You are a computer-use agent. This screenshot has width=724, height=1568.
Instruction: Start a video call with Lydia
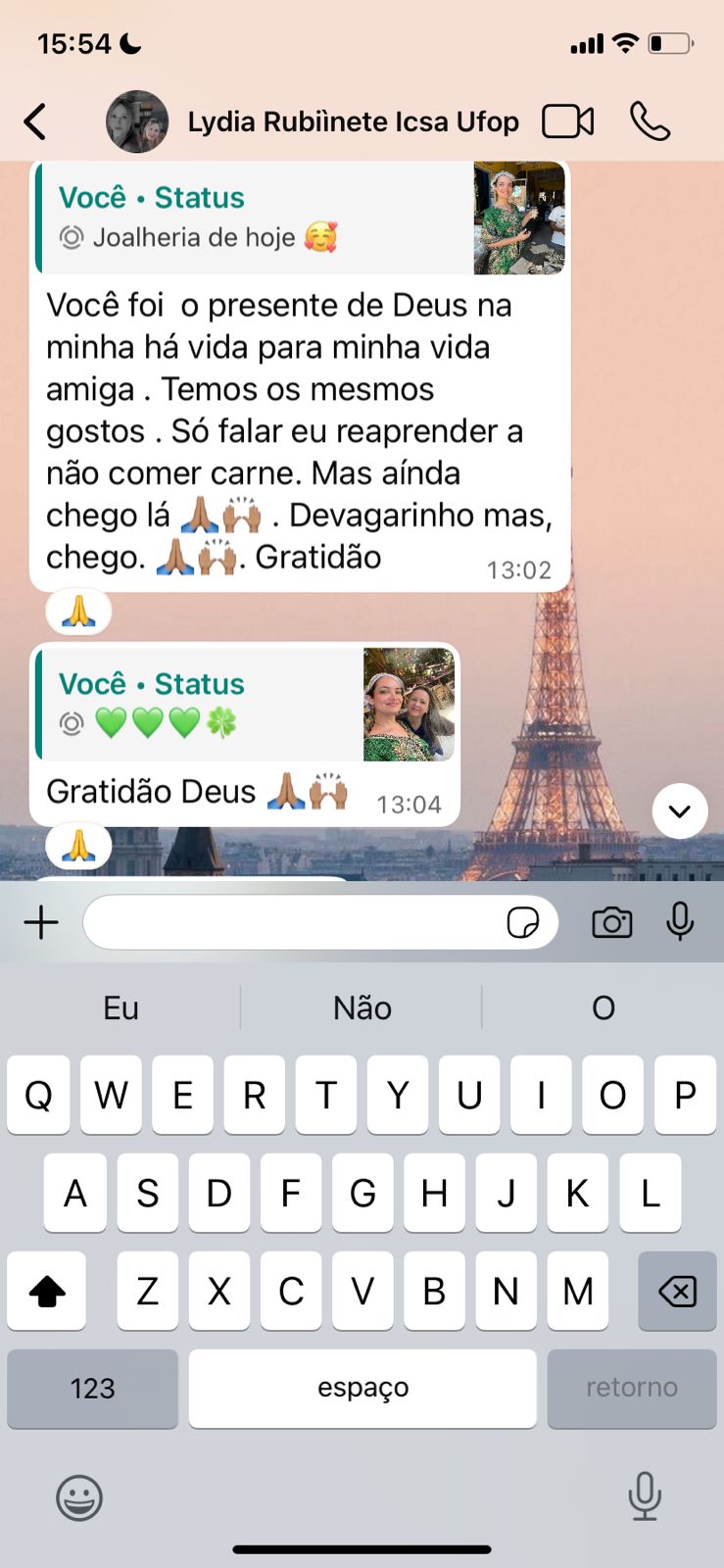568,122
